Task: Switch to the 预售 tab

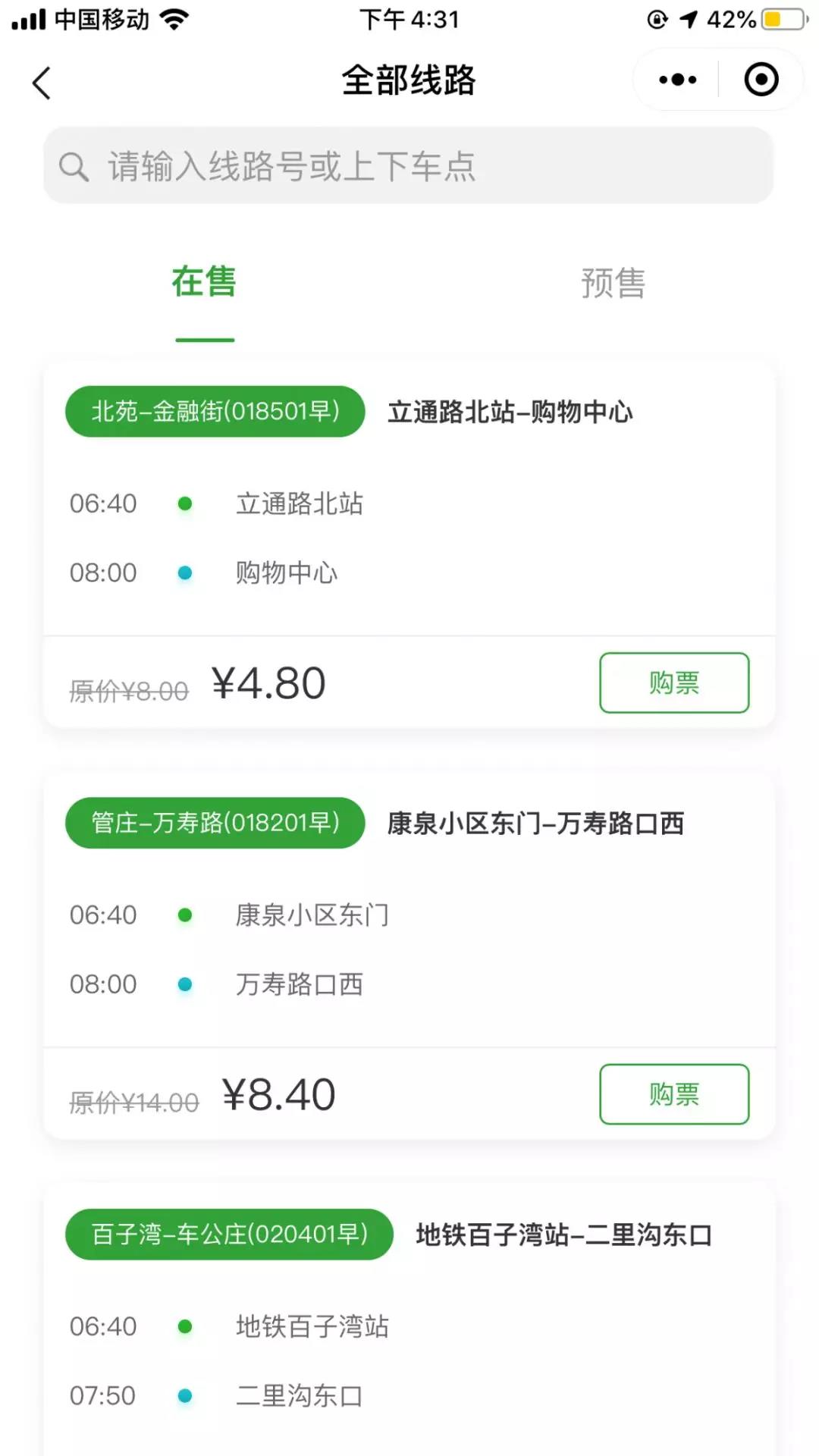Action: 613,283
